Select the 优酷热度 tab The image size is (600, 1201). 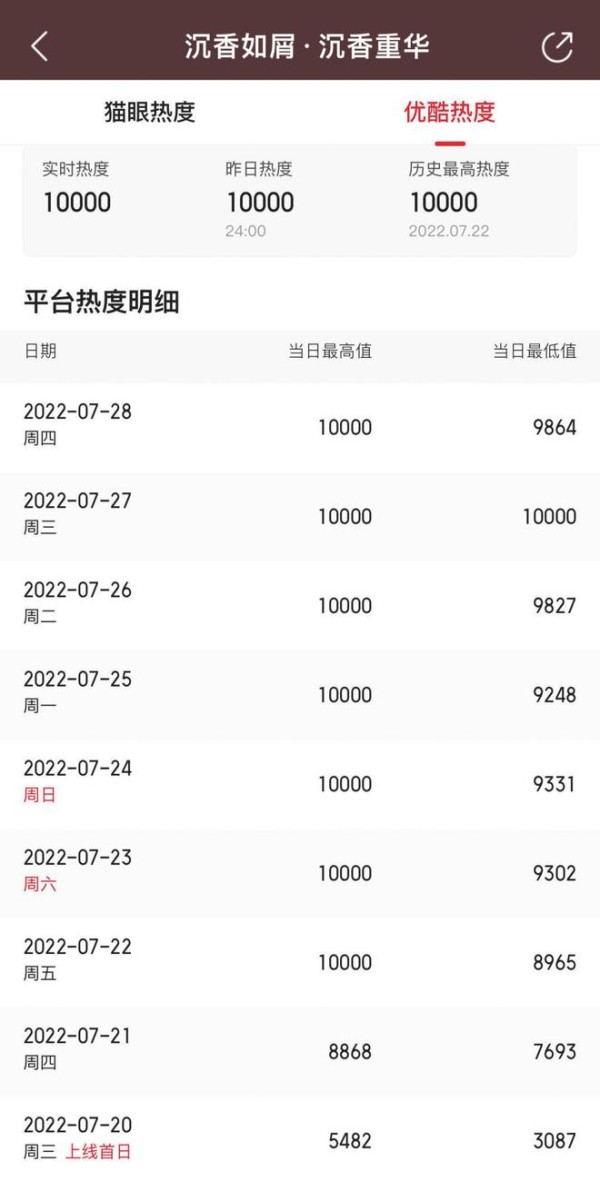450,112
